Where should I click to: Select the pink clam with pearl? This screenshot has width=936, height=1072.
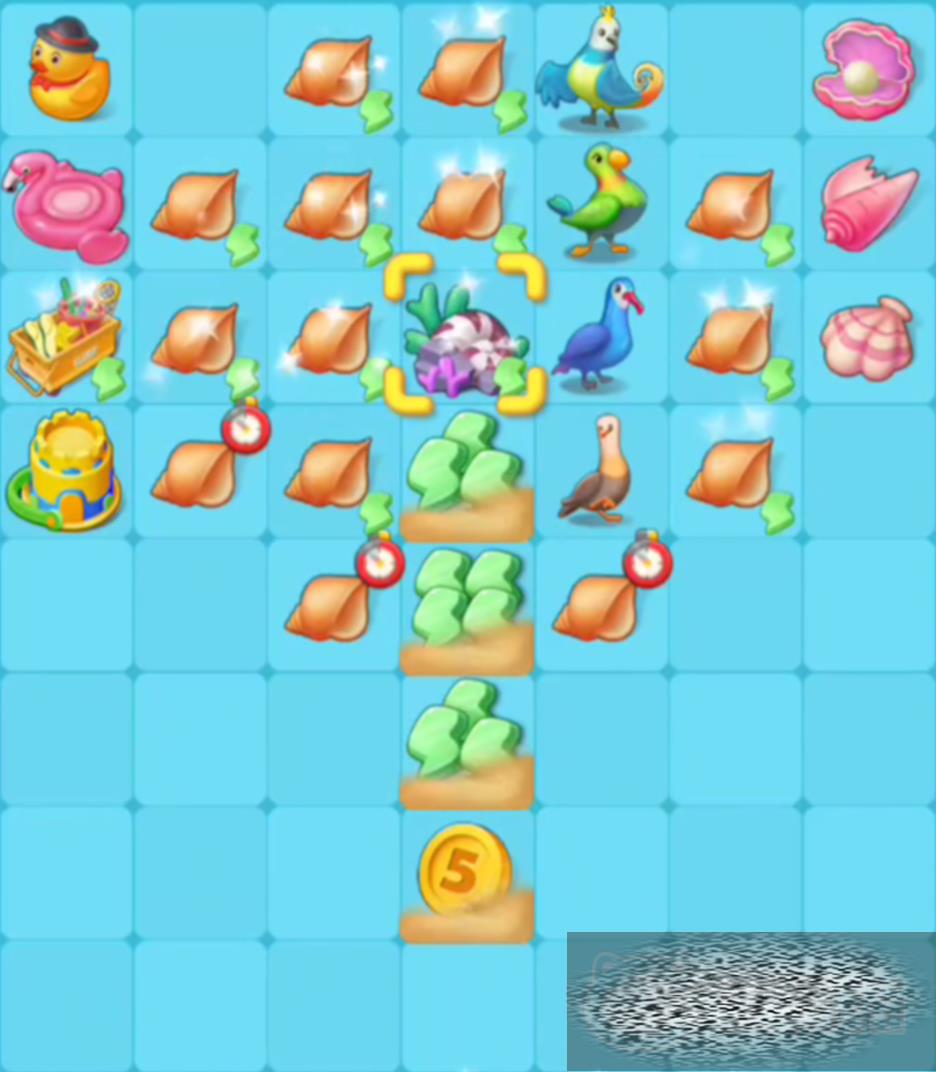point(866,70)
